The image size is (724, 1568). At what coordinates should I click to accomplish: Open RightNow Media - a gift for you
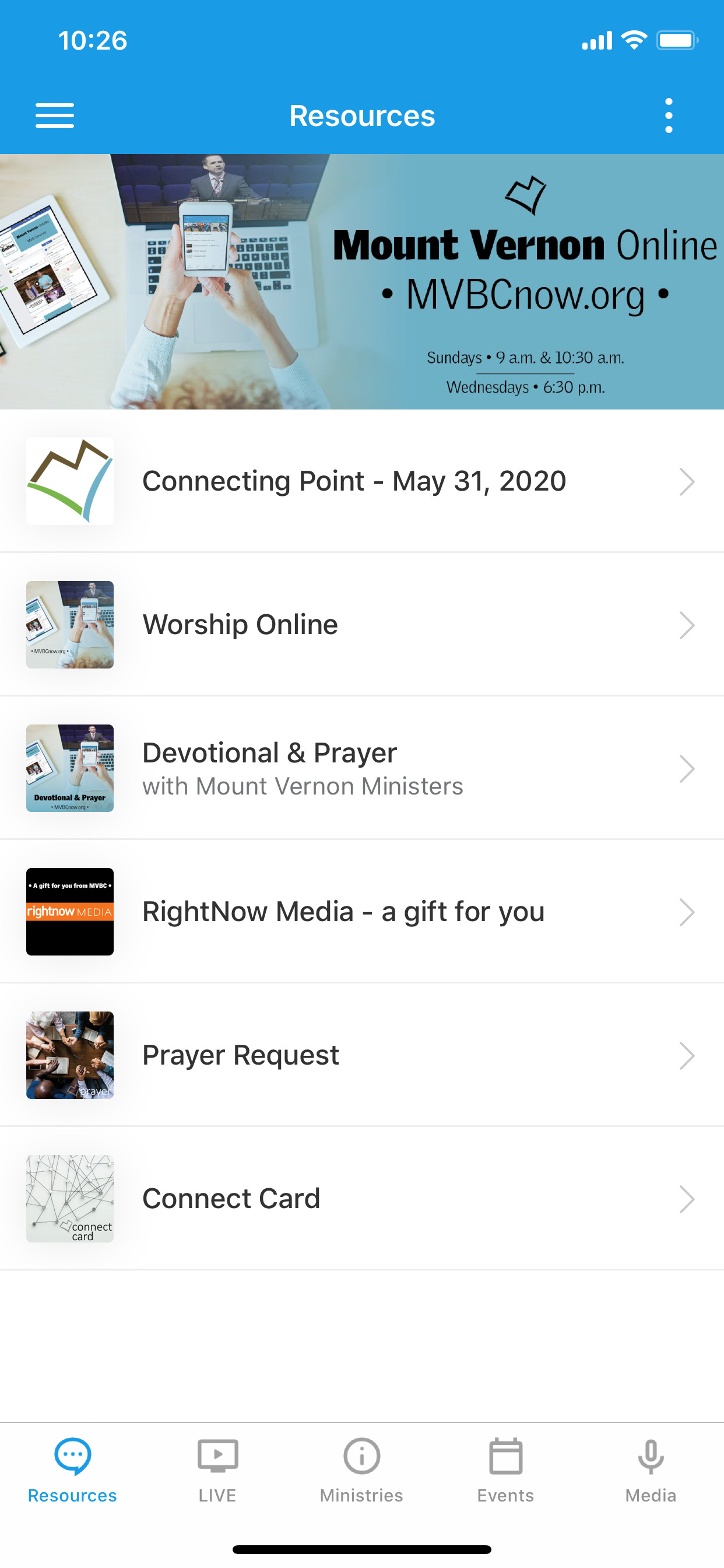(362, 912)
